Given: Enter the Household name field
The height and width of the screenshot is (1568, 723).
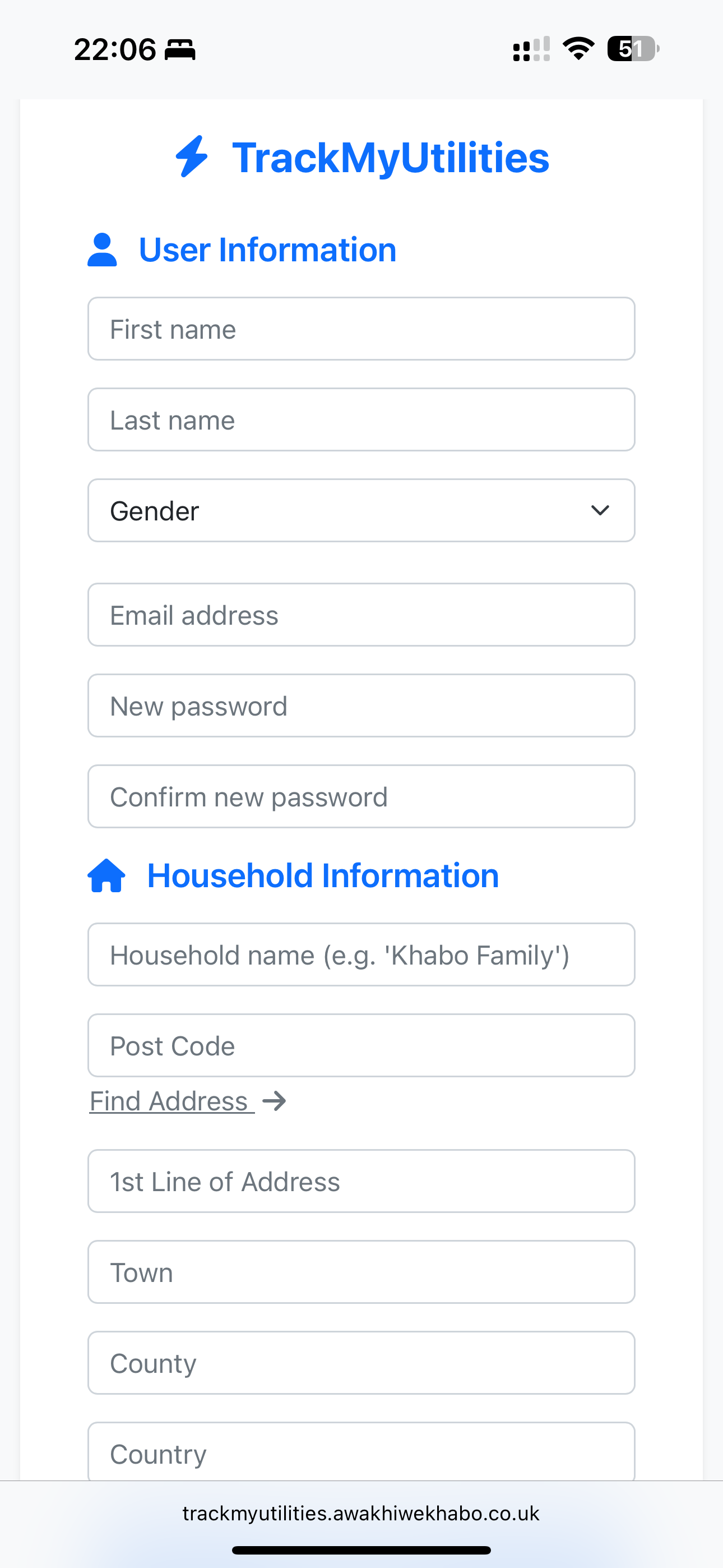Looking at the screenshot, I should (x=361, y=954).
